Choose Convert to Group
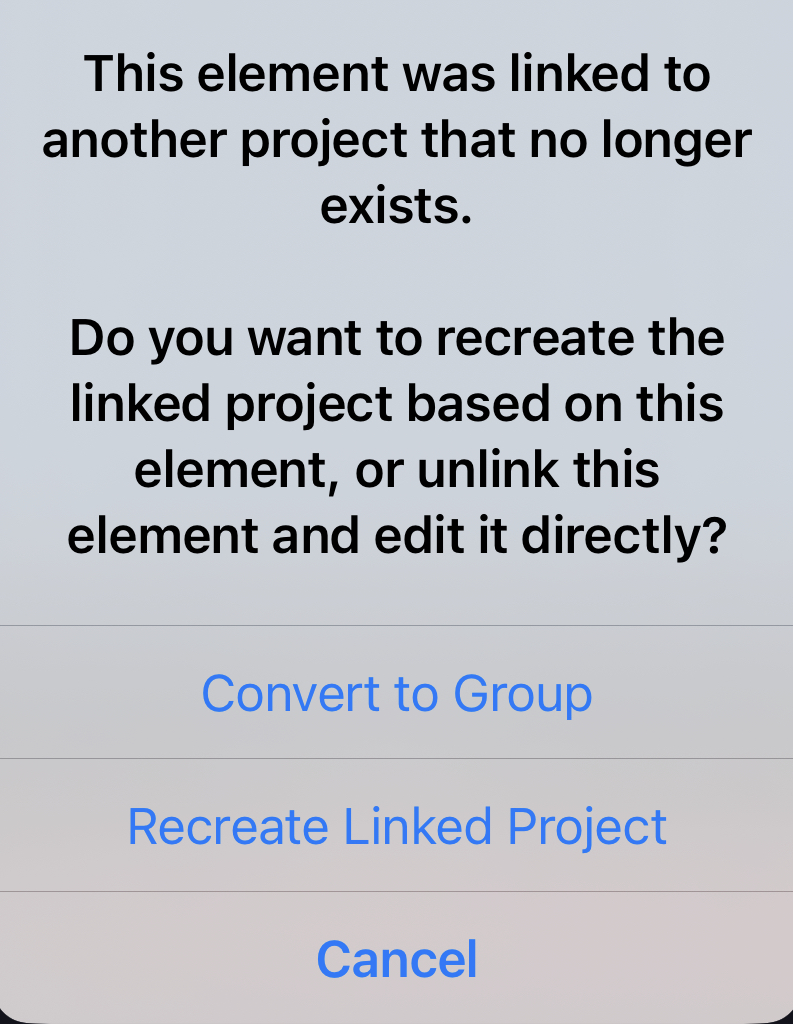The image size is (793, 1024). click(397, 693)
